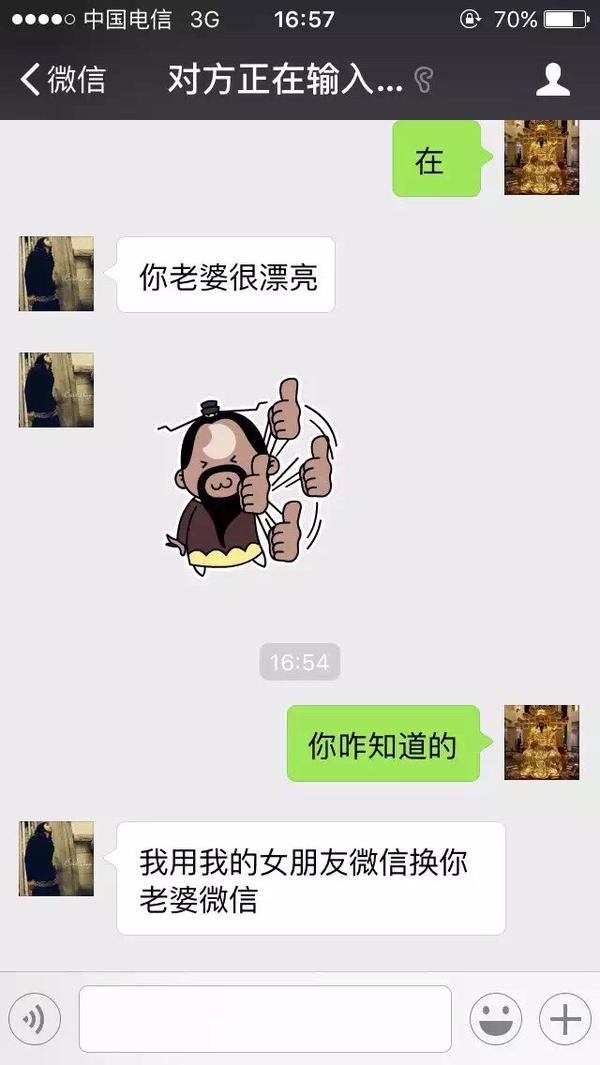This screenshot has width=600, height=1065.
Task: Open the plus attachments menu
Action: click(x=565, y=1019)
